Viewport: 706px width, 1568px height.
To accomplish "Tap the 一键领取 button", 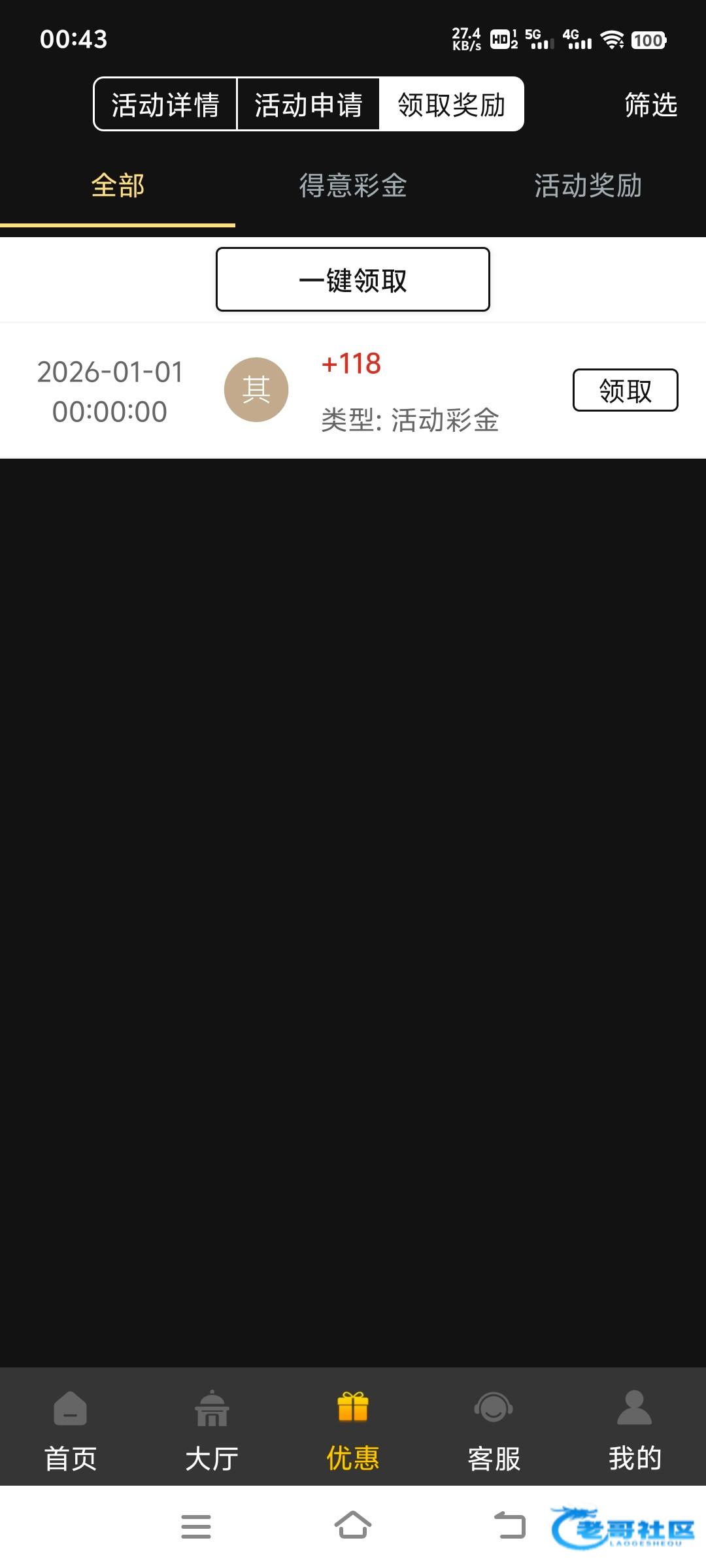I will 353,280.
